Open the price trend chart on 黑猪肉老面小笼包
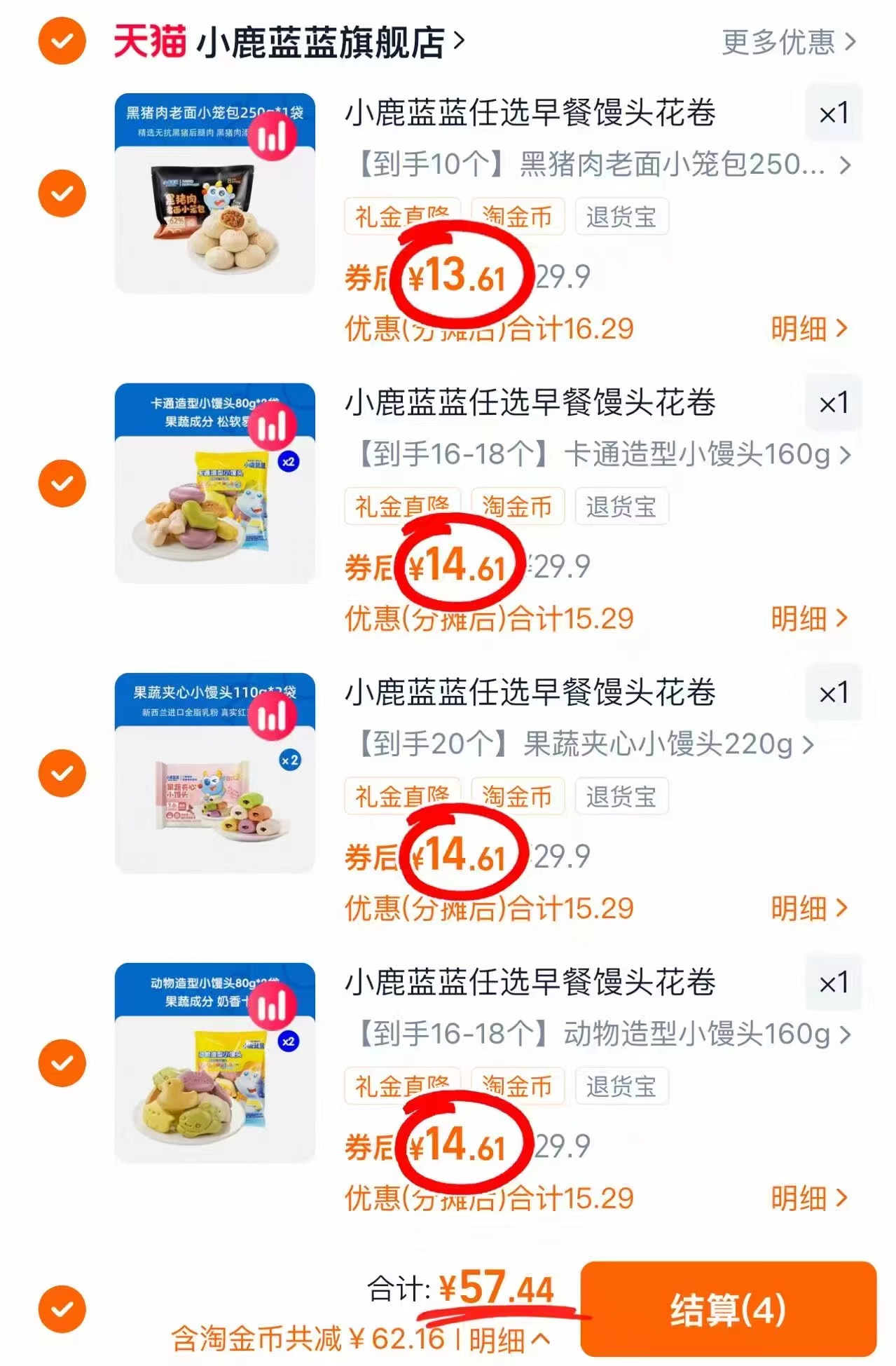 pos(272,138)
